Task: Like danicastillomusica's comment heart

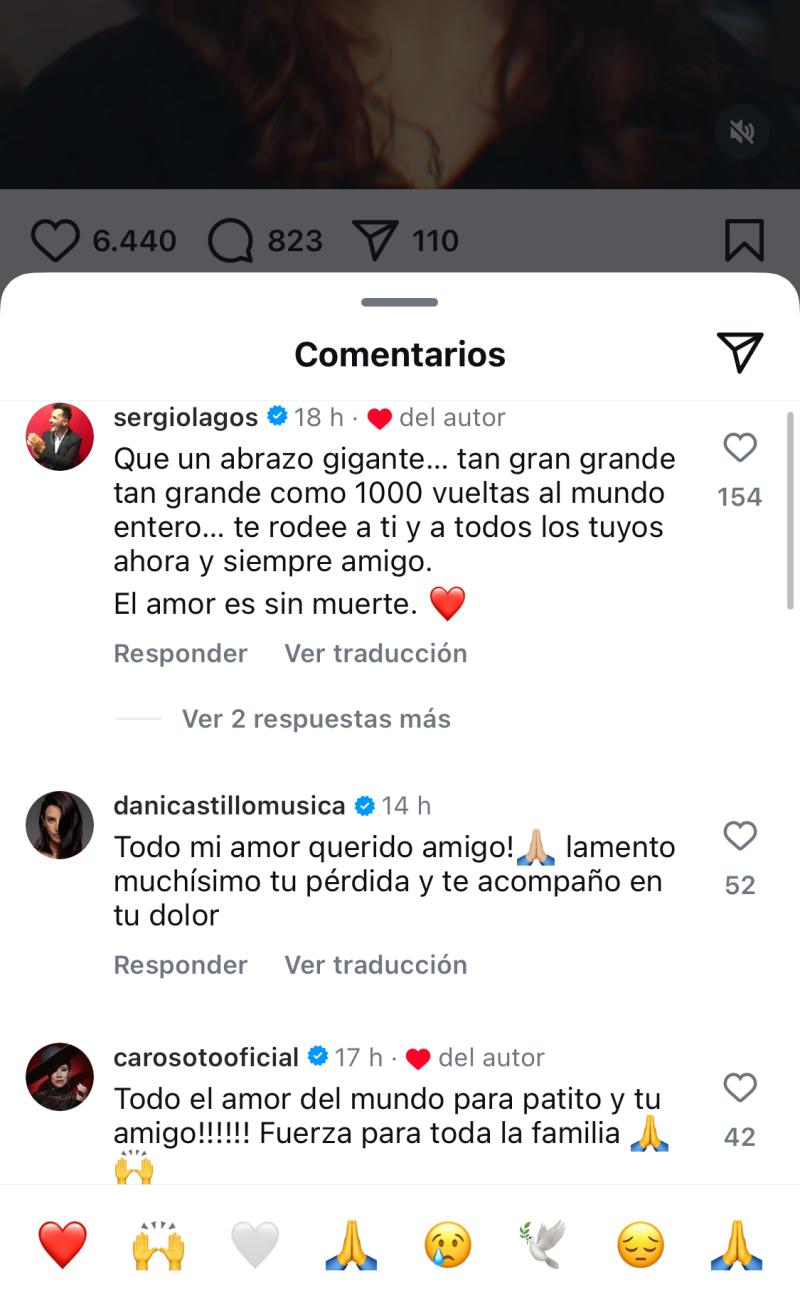Action: (x=740, y=837)
